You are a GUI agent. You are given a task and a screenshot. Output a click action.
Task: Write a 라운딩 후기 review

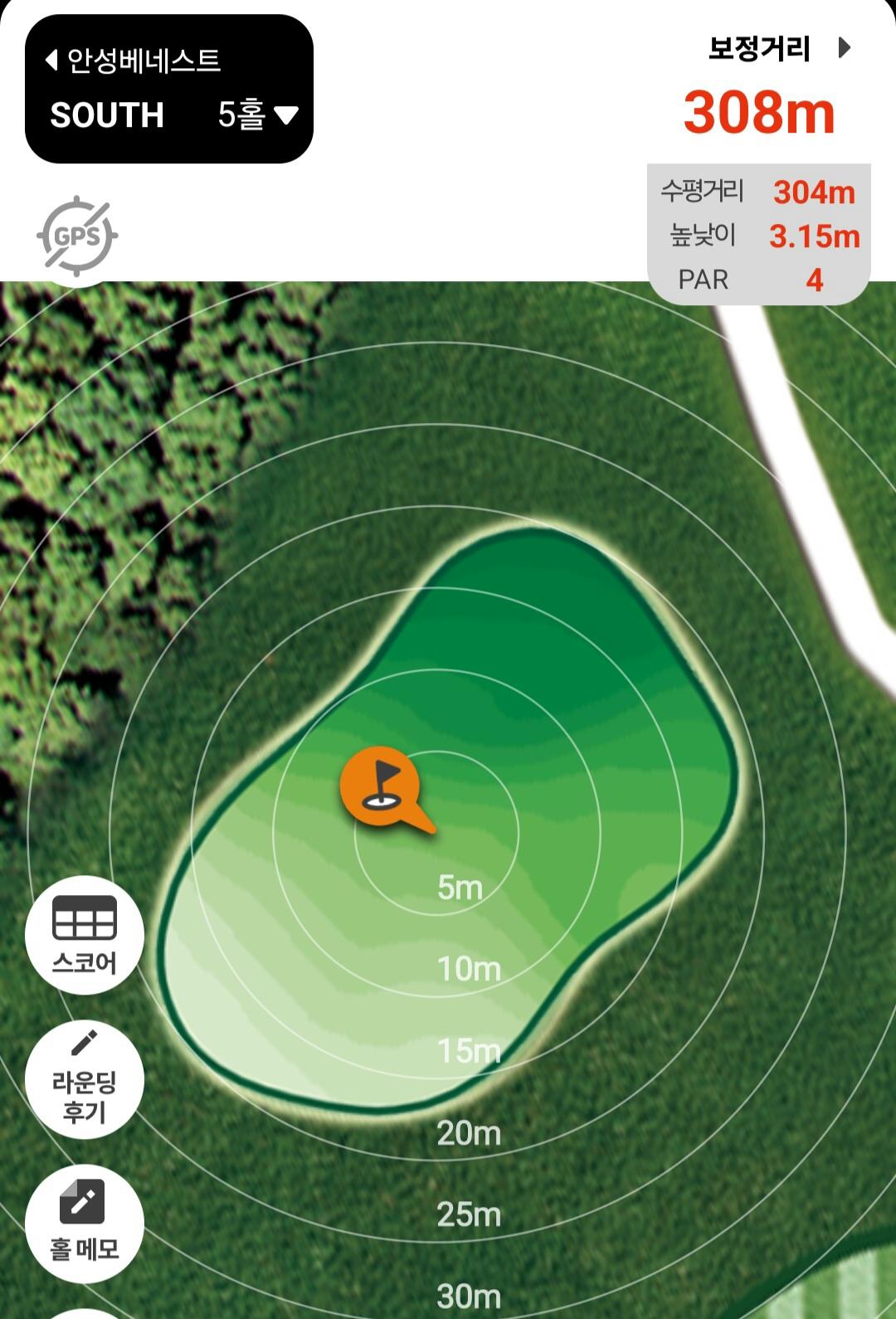pos(85,1080)
